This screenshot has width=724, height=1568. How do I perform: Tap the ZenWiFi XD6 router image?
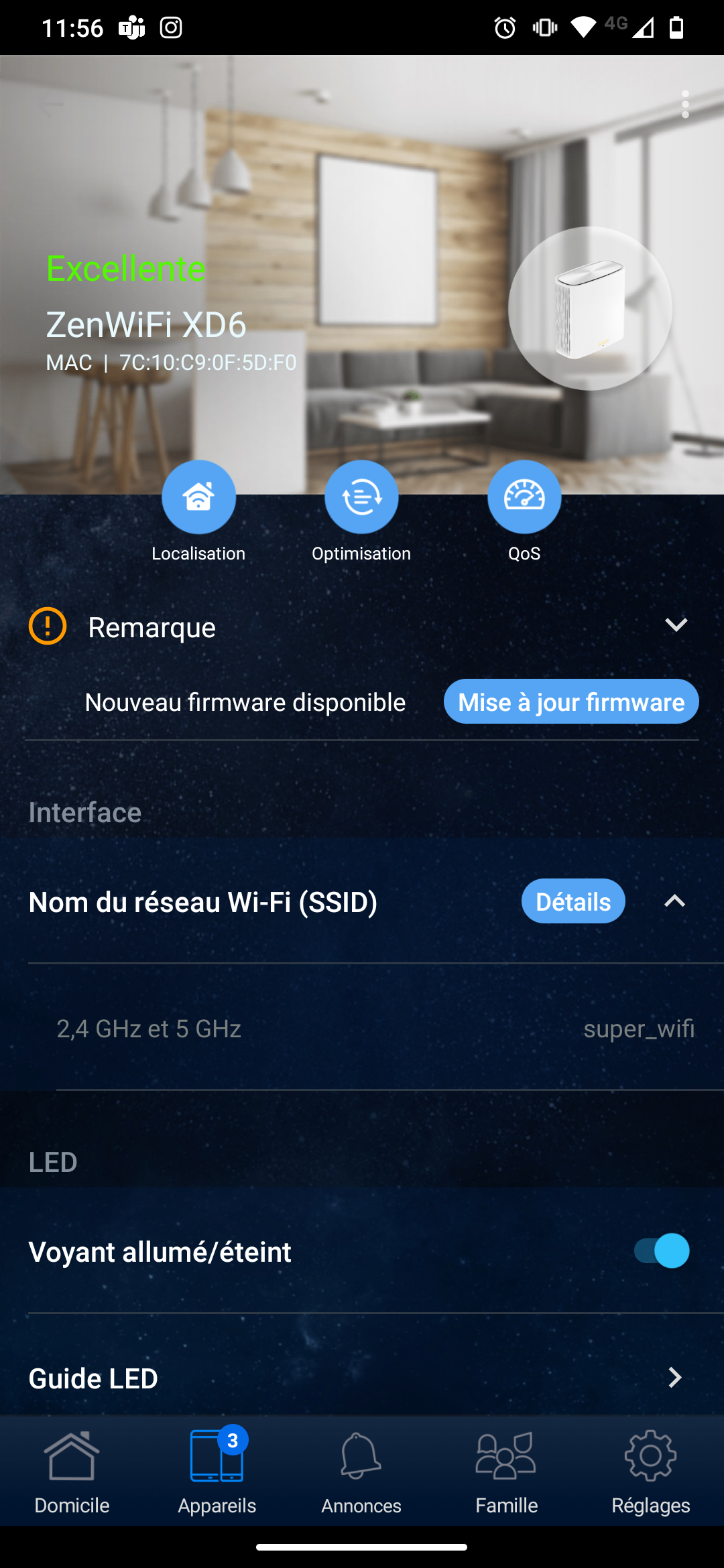point(590,308)
